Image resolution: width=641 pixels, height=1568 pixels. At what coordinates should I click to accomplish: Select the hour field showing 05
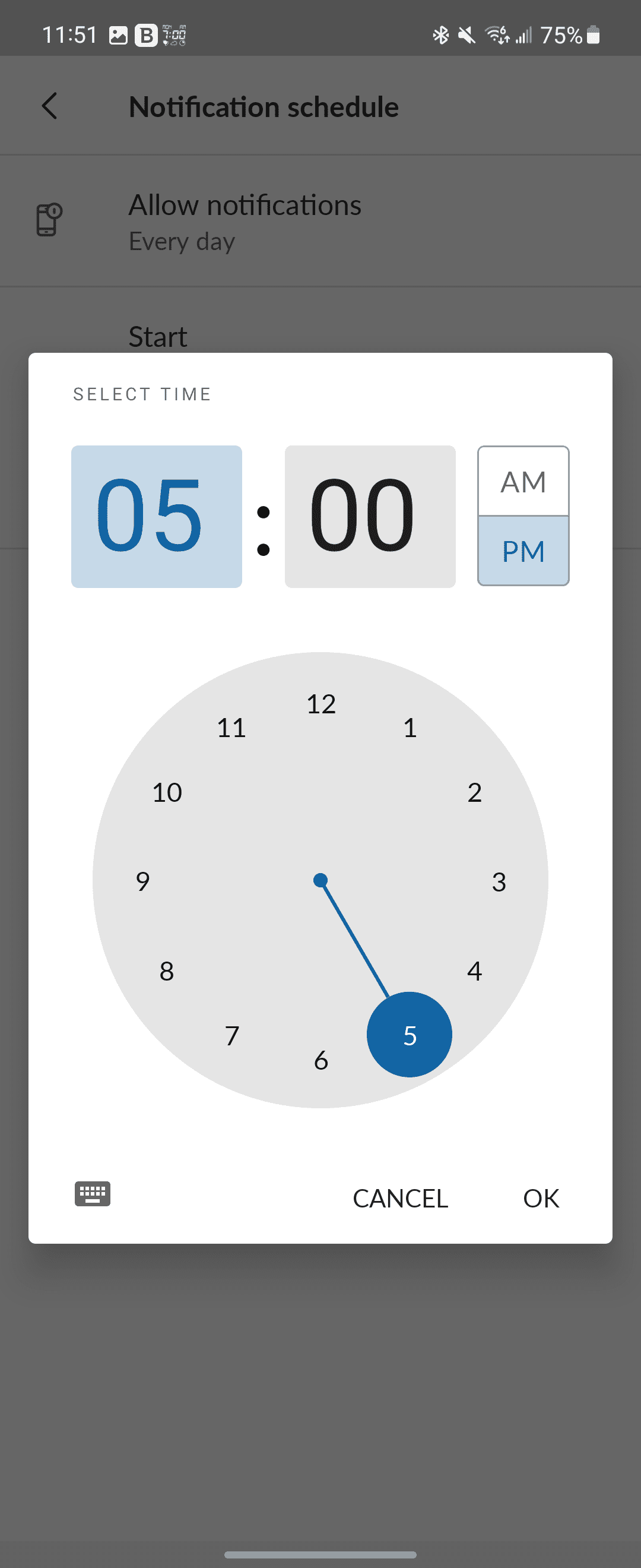point(156,516)
